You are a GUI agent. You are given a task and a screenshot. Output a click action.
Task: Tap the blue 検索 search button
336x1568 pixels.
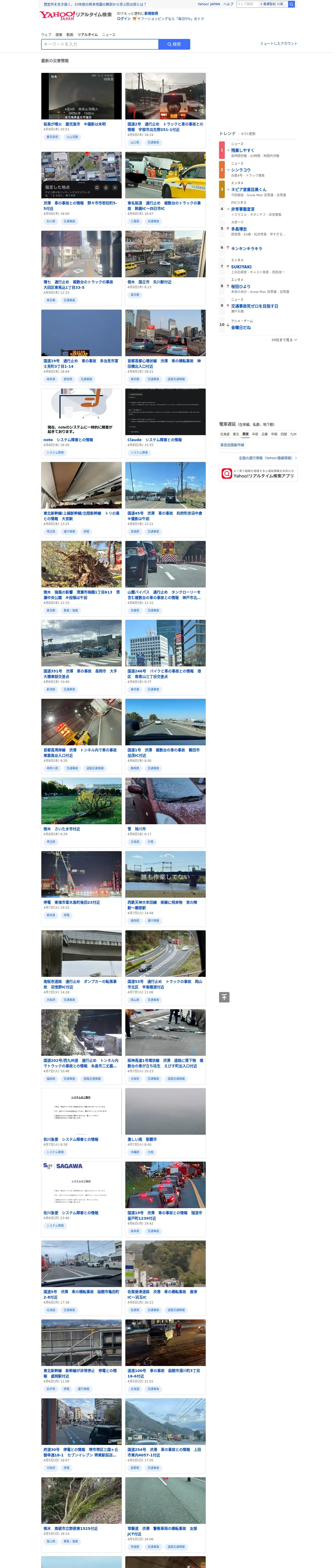tap(174, 44)
